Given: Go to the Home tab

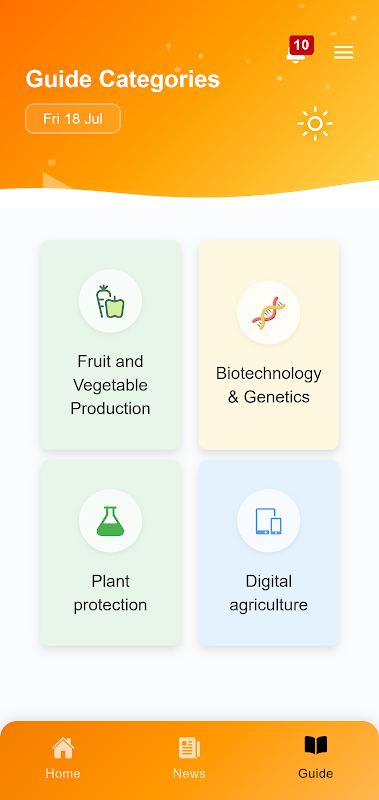Looking at the screenshot, I should point(63,758).
